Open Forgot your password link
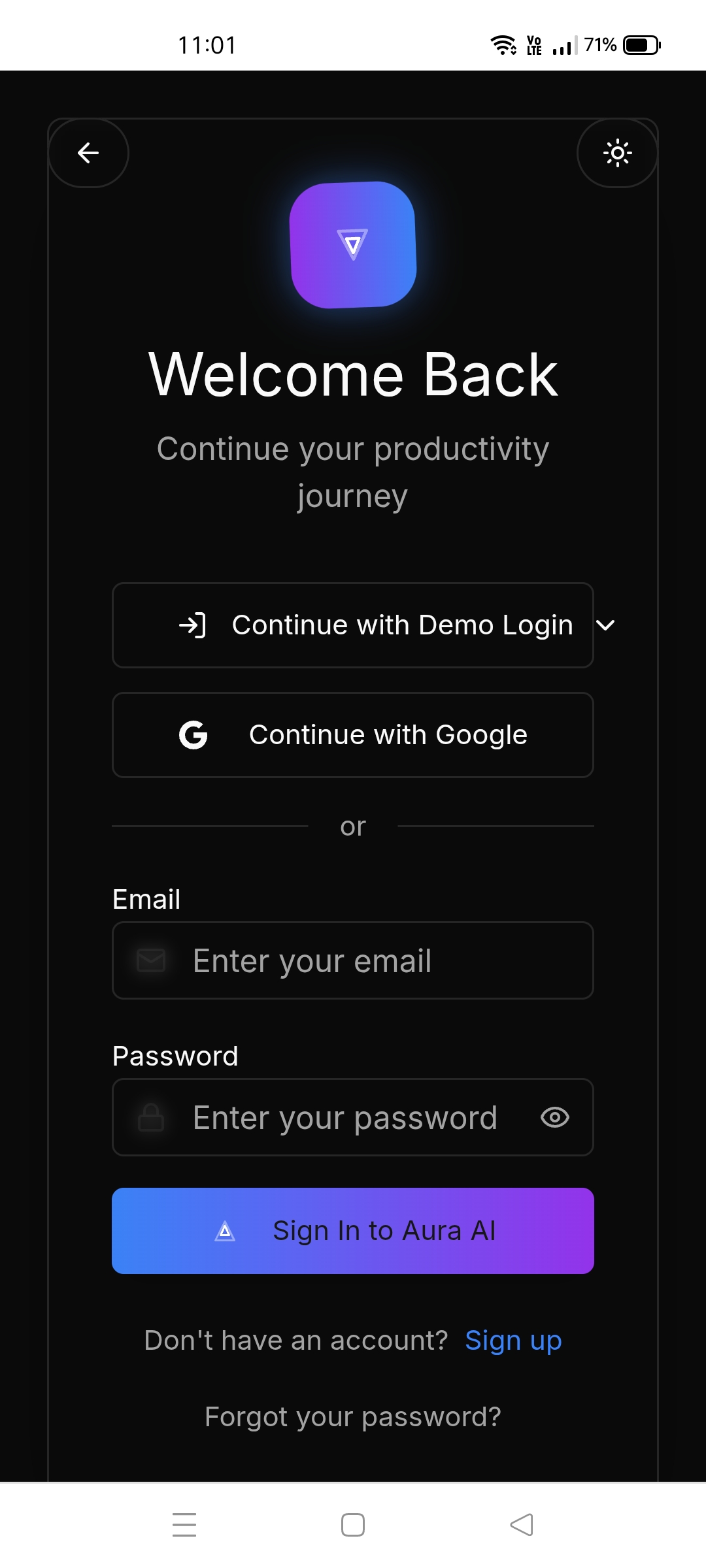 353,1416
